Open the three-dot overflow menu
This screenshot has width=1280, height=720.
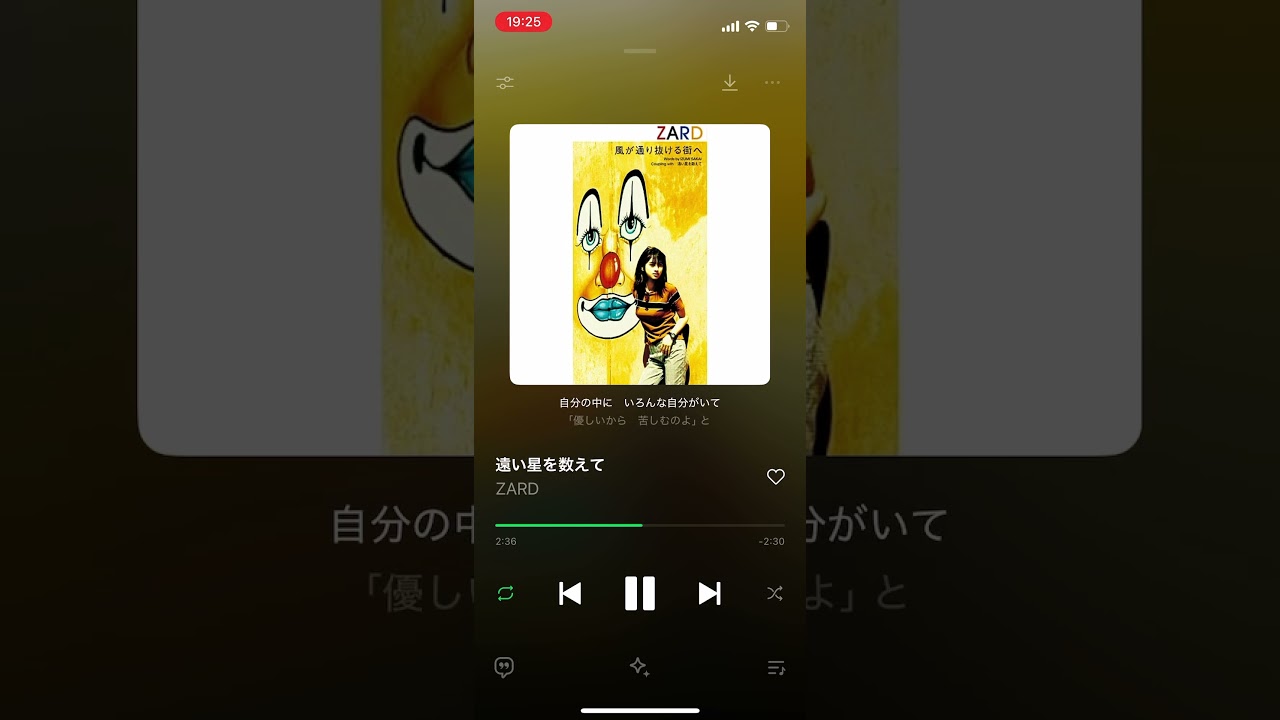click(x=772, y=83)
